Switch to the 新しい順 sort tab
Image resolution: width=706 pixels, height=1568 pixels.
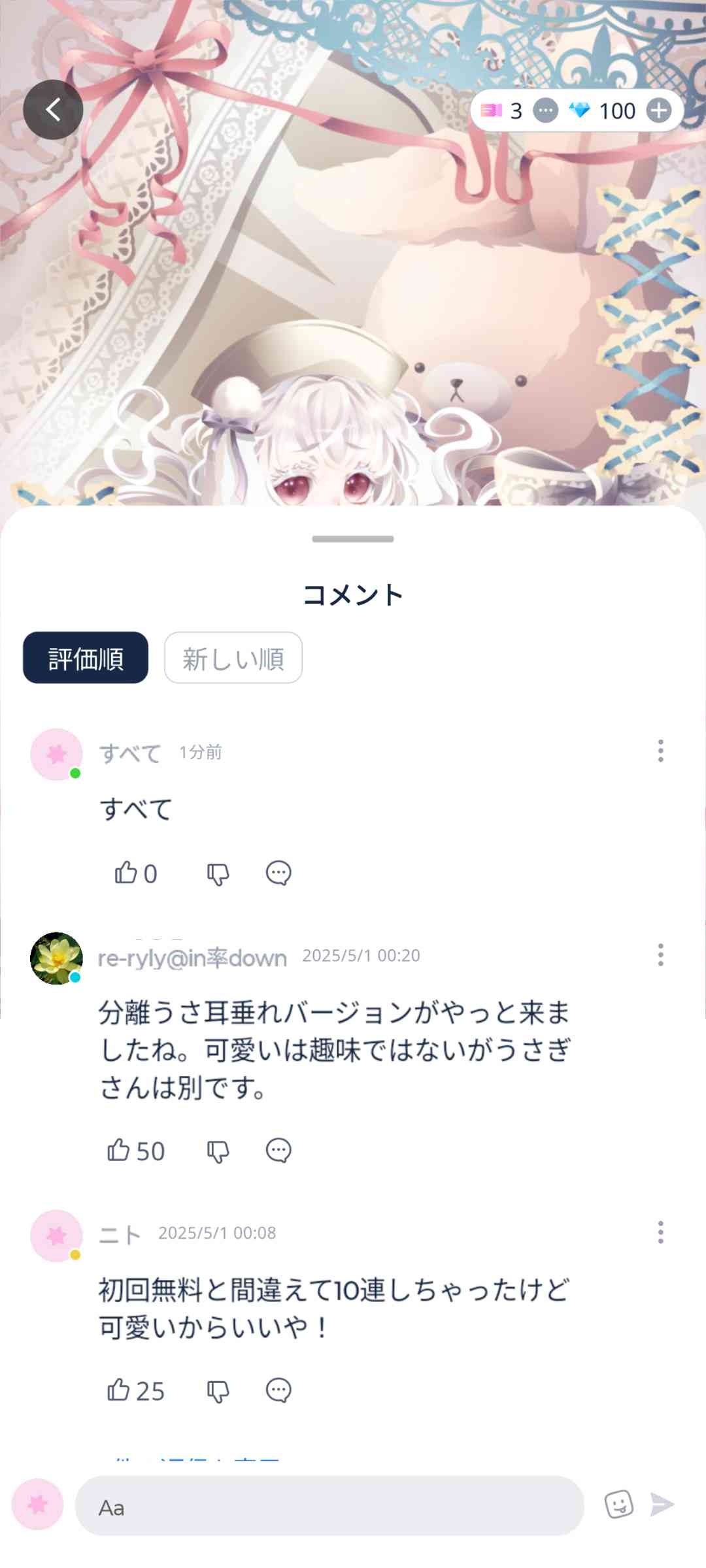point(233,658)
